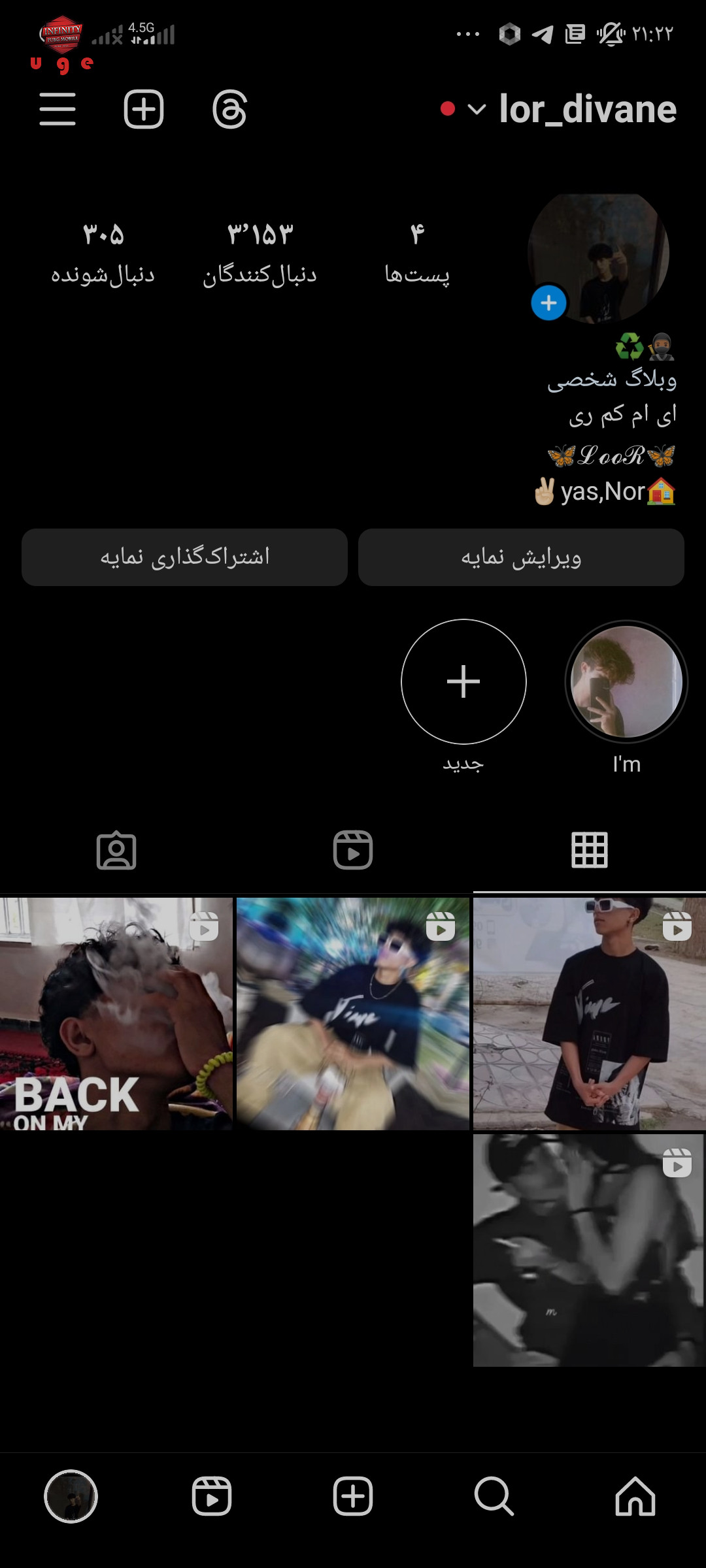The image size is (706, 1568).
Task: Tap اشتراک‌گذاری نمایه to share profile
Action: coord(184,557)
